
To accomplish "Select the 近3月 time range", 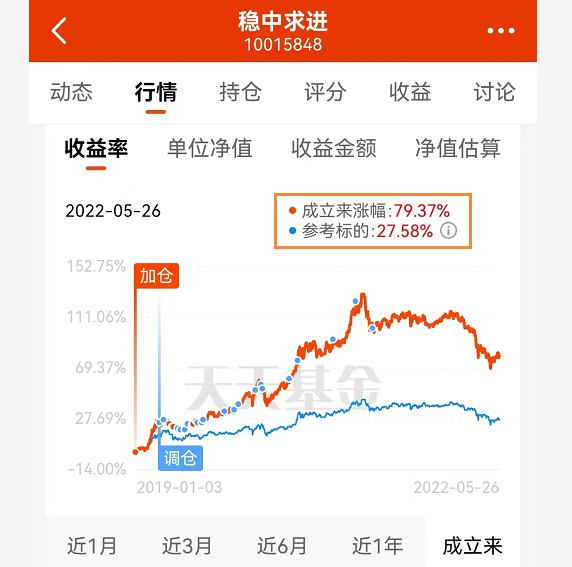I will click(187, 546).
